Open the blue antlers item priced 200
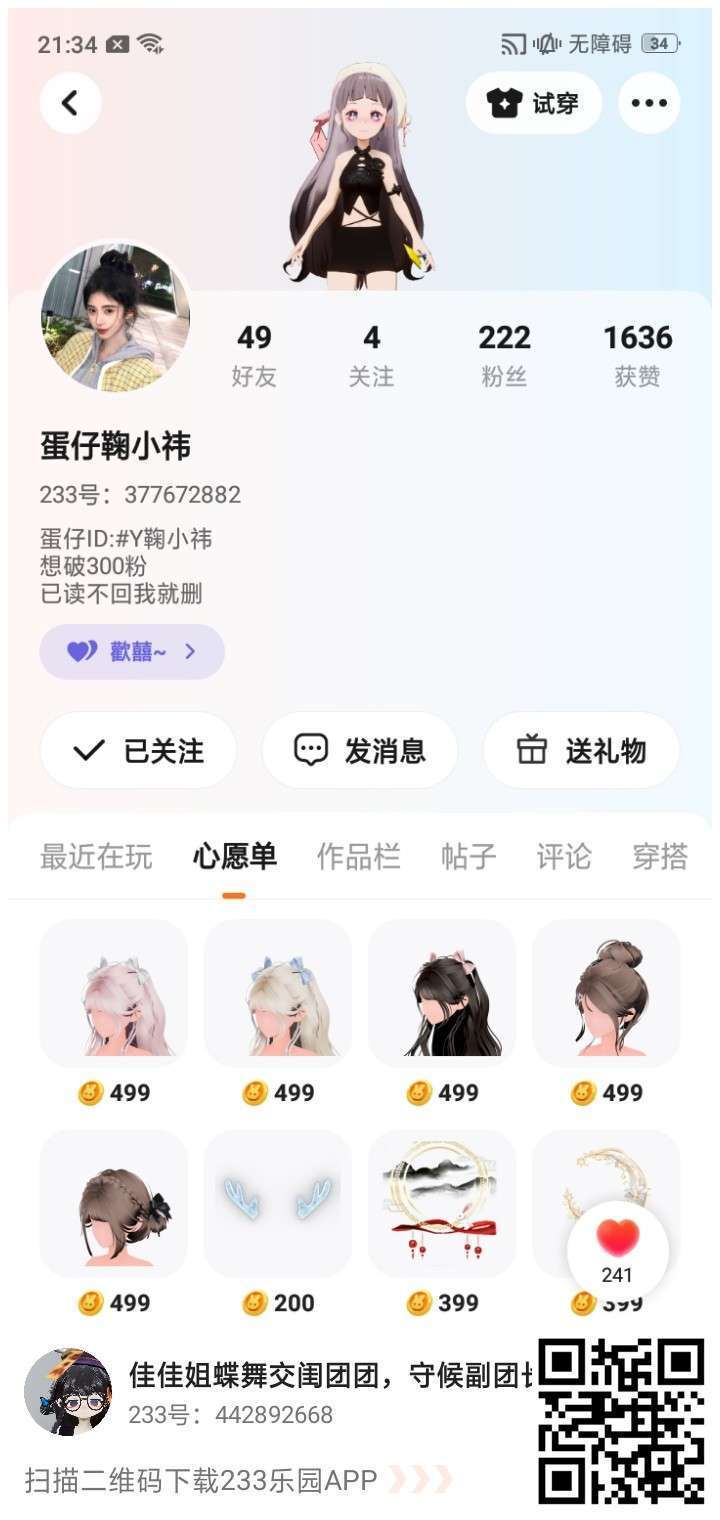 pos(278,1205)
